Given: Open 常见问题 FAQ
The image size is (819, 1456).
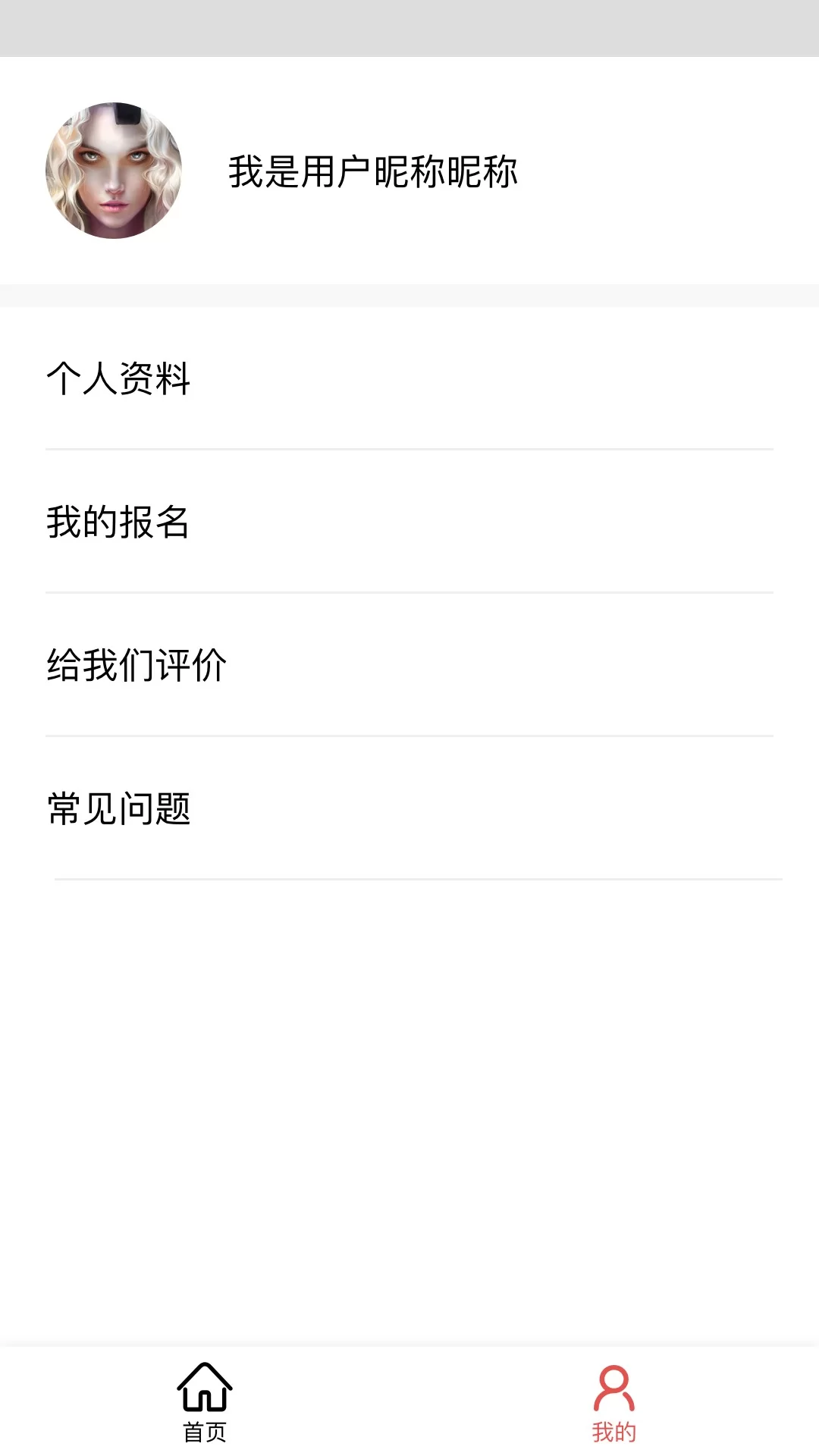Looking at the screenshot, I should (118, 808).
